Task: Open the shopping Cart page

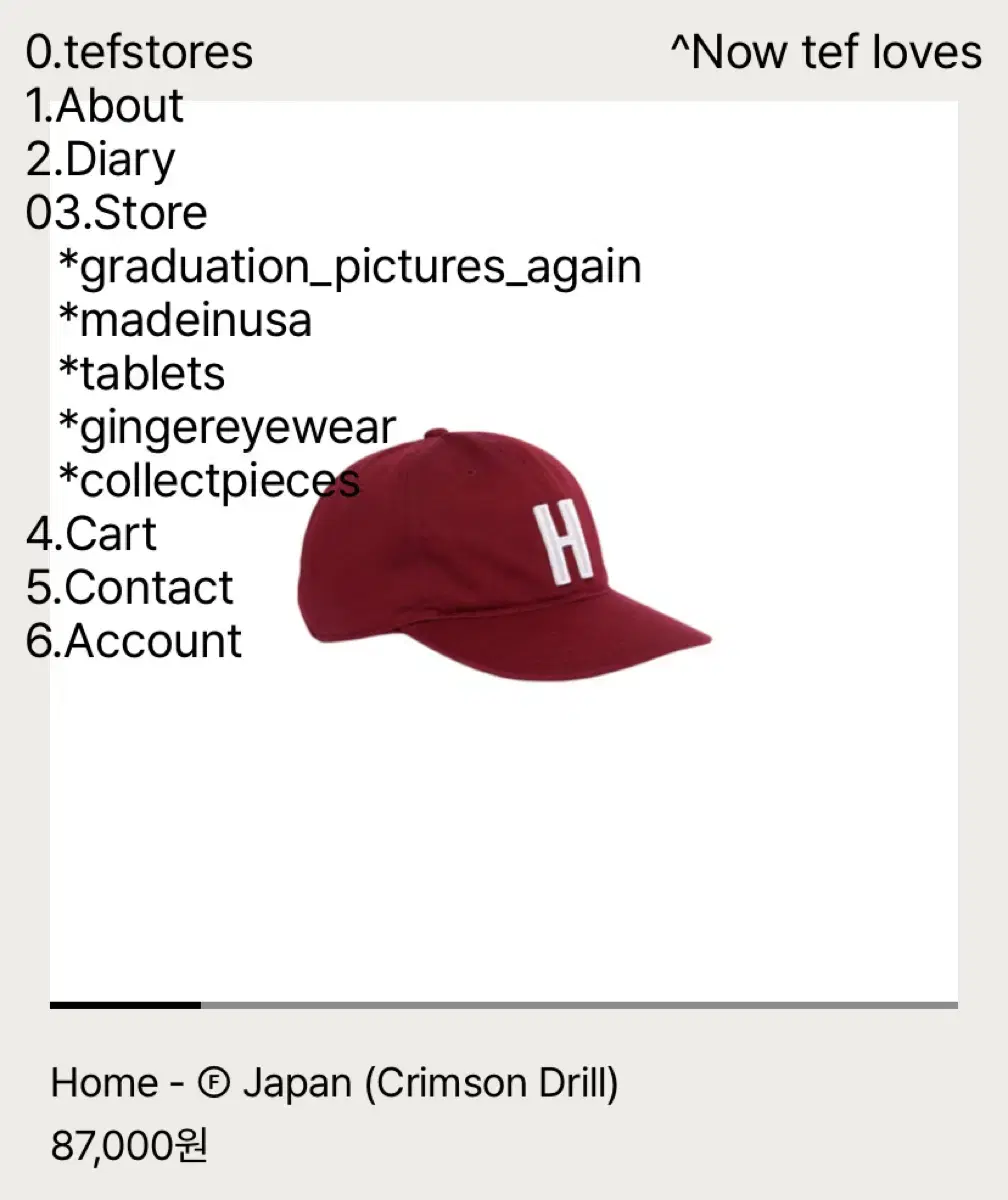Action: tap(91, 533)
